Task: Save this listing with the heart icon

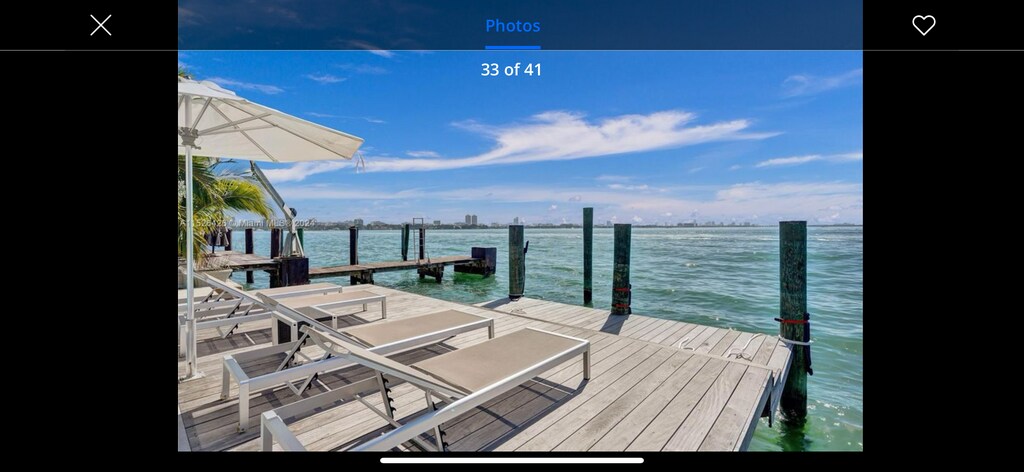Action: click(923, 25)
